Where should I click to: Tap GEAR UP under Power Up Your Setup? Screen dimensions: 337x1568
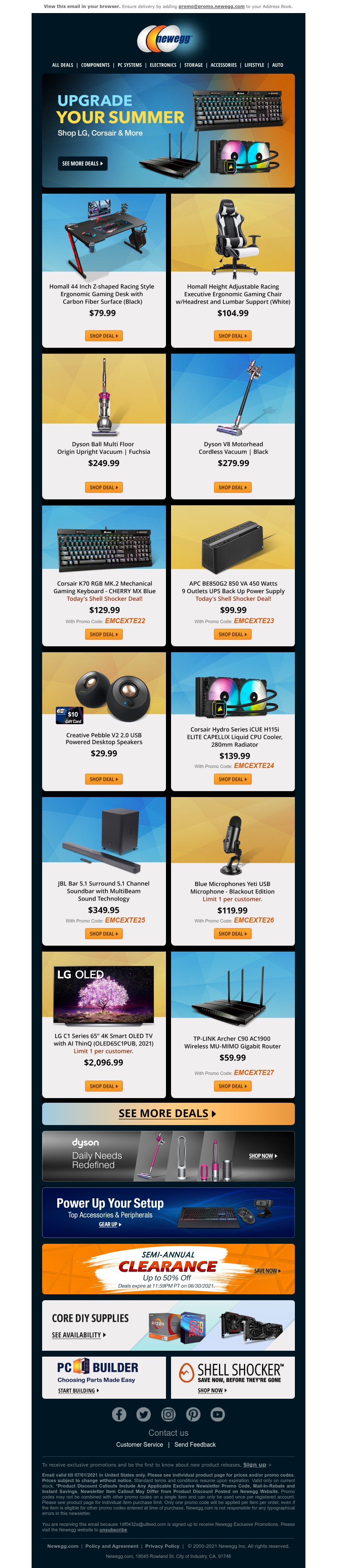[x=110, y=1225]
